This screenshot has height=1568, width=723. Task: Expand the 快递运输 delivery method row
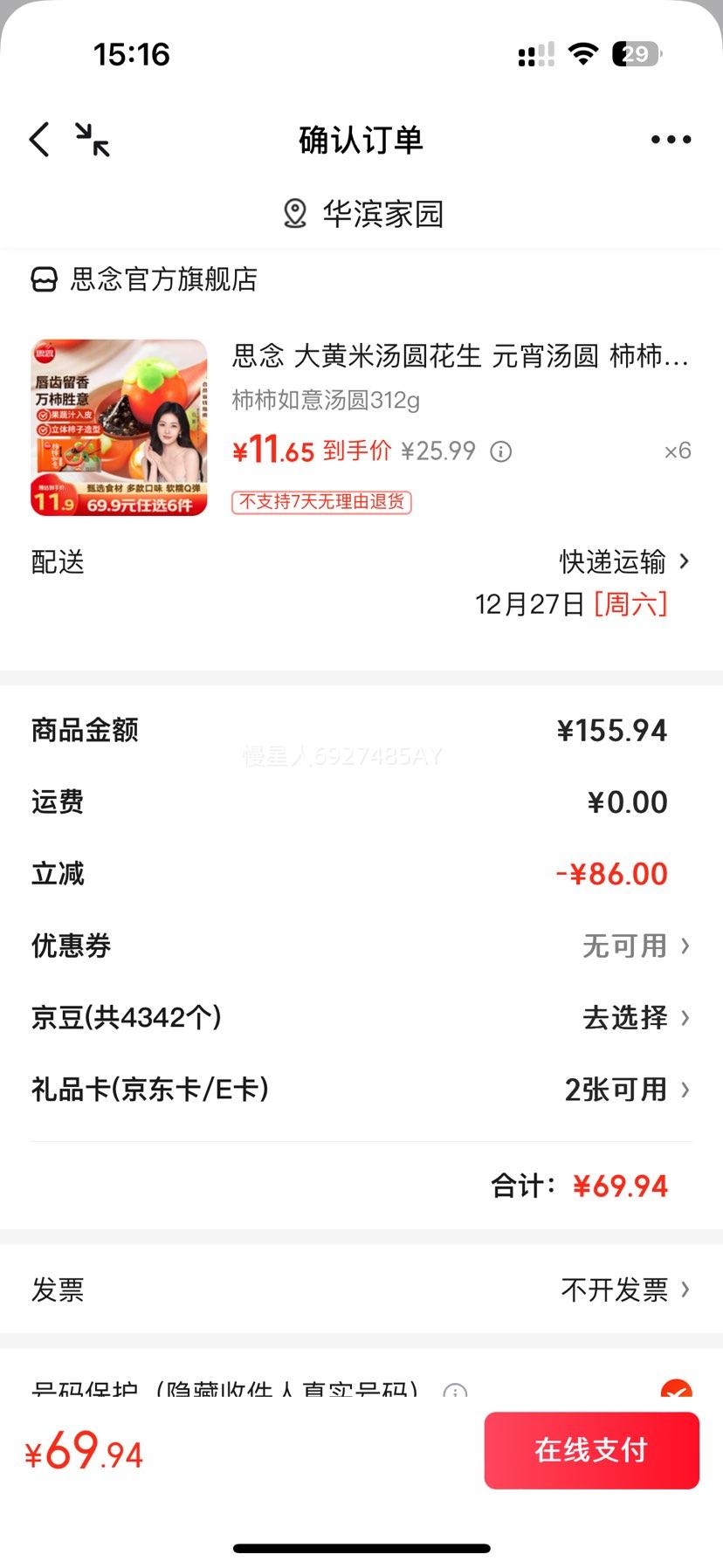[611, 561]
